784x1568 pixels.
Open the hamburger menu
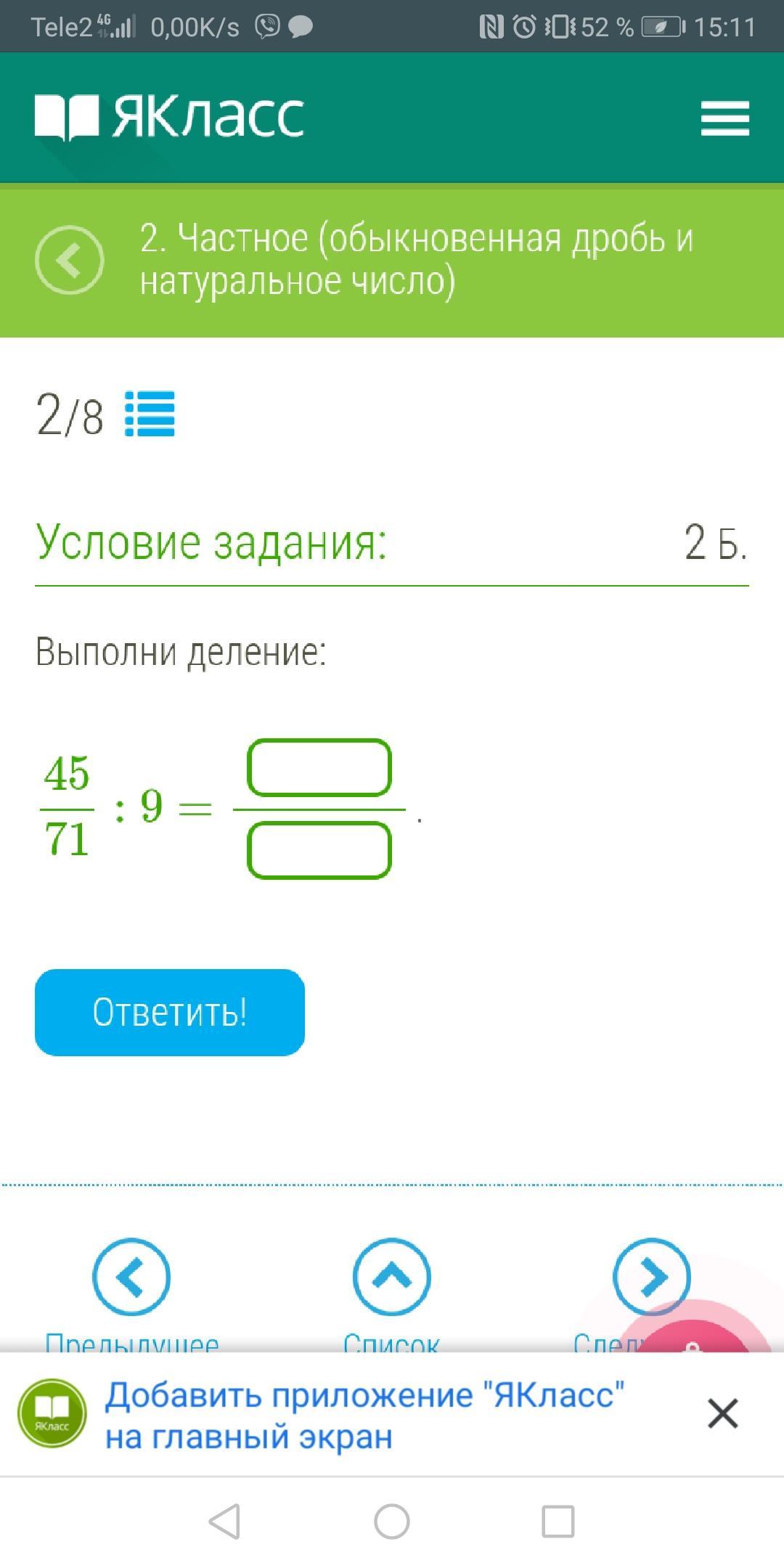coord(724,118)
